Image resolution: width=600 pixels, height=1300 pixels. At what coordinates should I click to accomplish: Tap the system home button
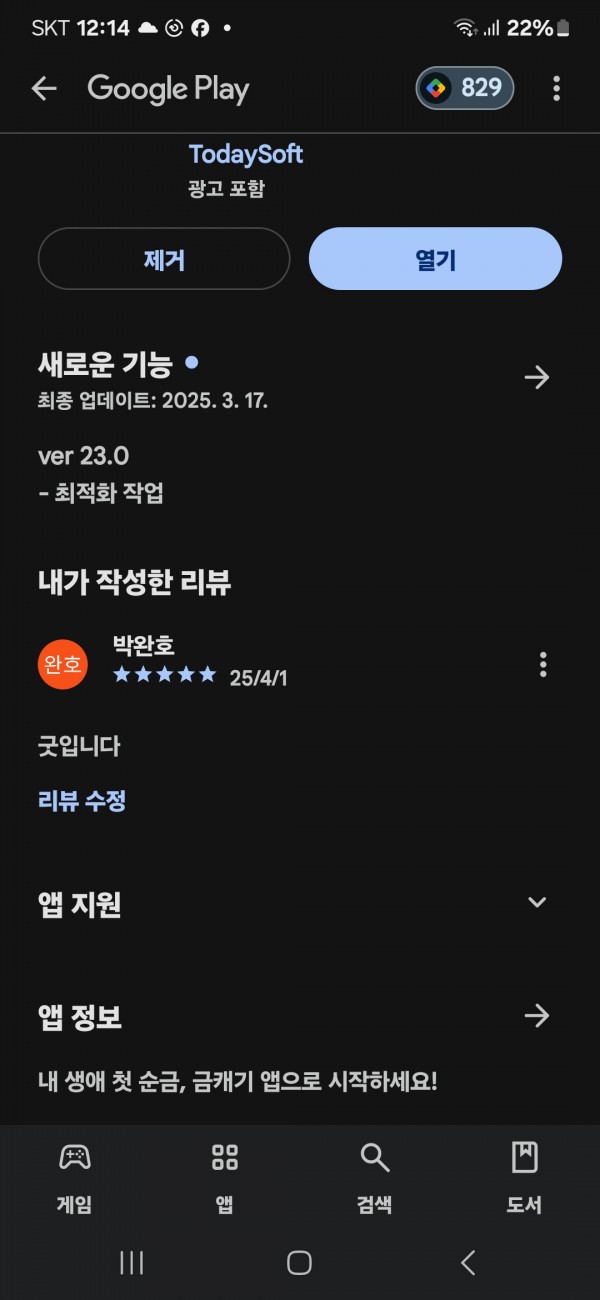click(x=299, y=1263)
